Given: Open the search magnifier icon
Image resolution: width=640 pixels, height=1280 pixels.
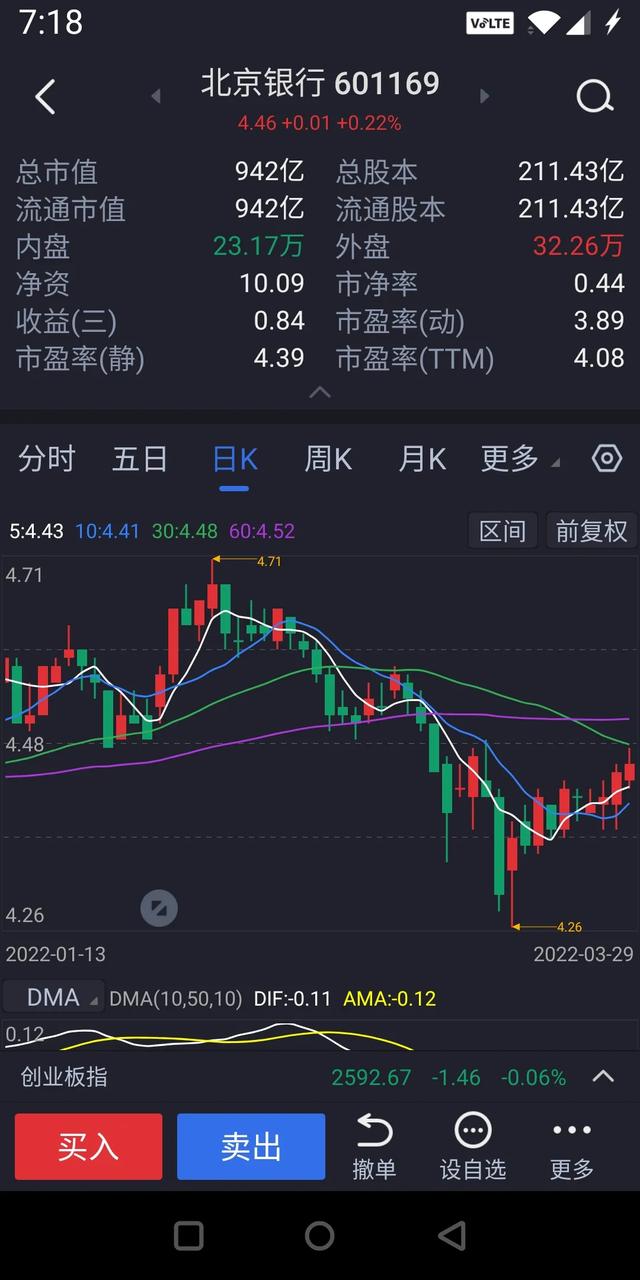Looking at the screenshot, I should 594,97.
